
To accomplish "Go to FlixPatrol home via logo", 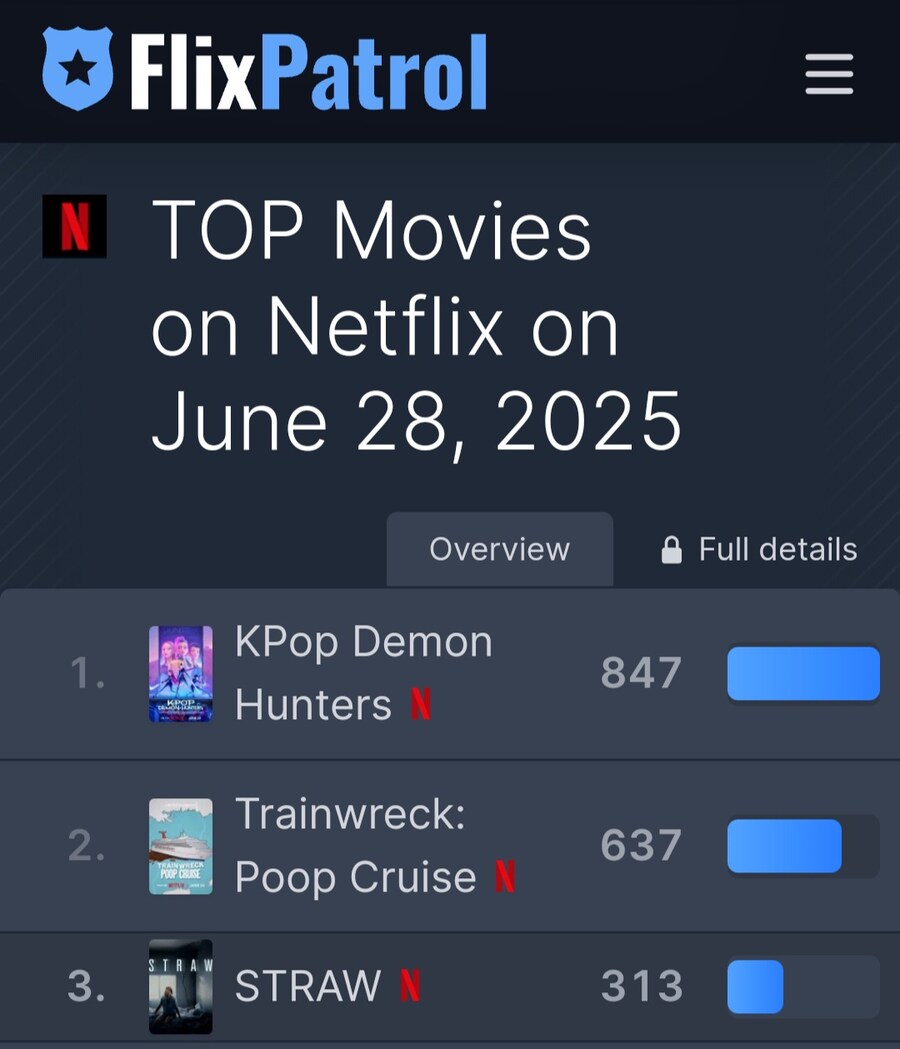I will [265, 71].
